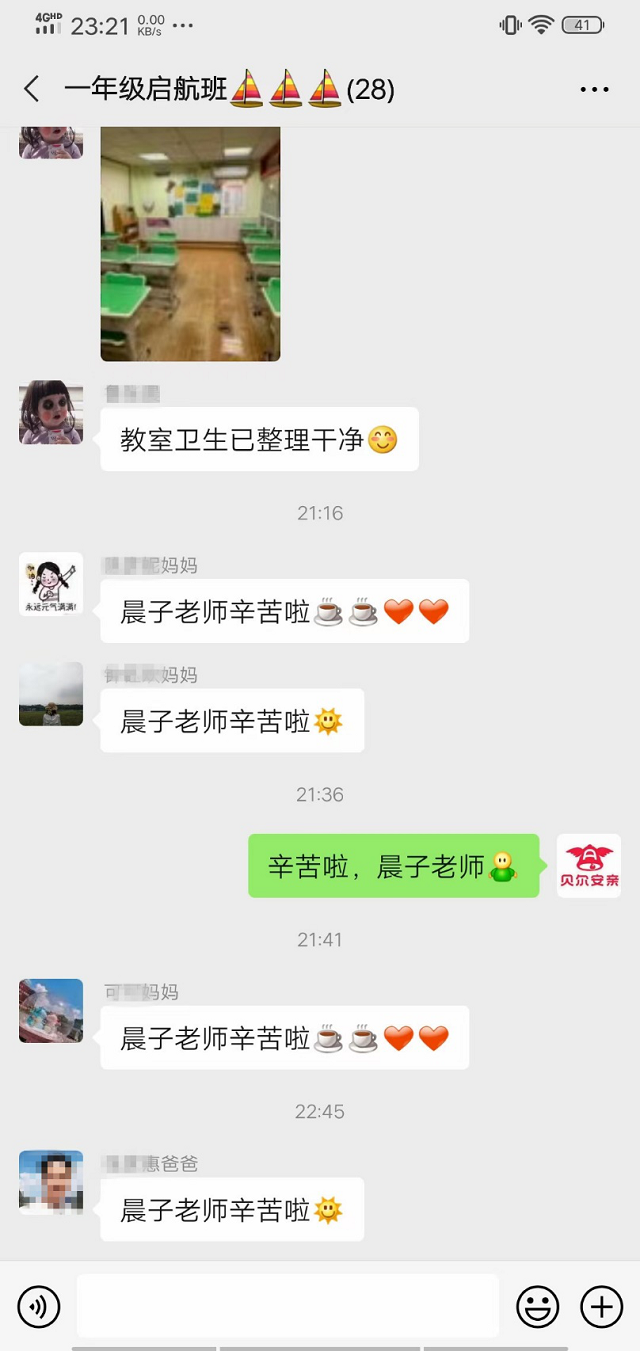Open avatar beside 教室卫生已整理干净 message

pyautogui.click(x=51, y=412)
